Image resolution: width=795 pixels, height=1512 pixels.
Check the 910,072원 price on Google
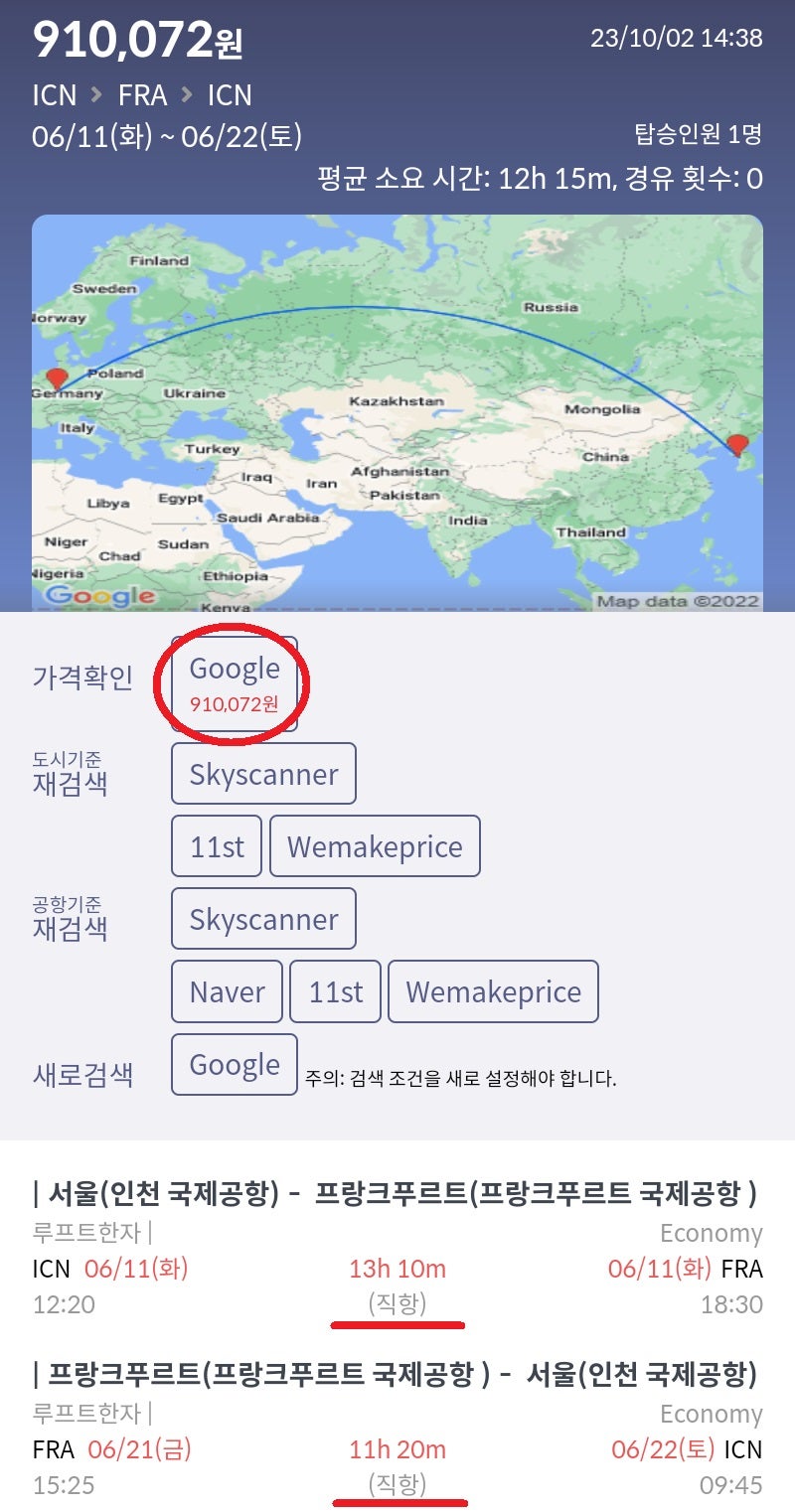click(x=235, y=683)
